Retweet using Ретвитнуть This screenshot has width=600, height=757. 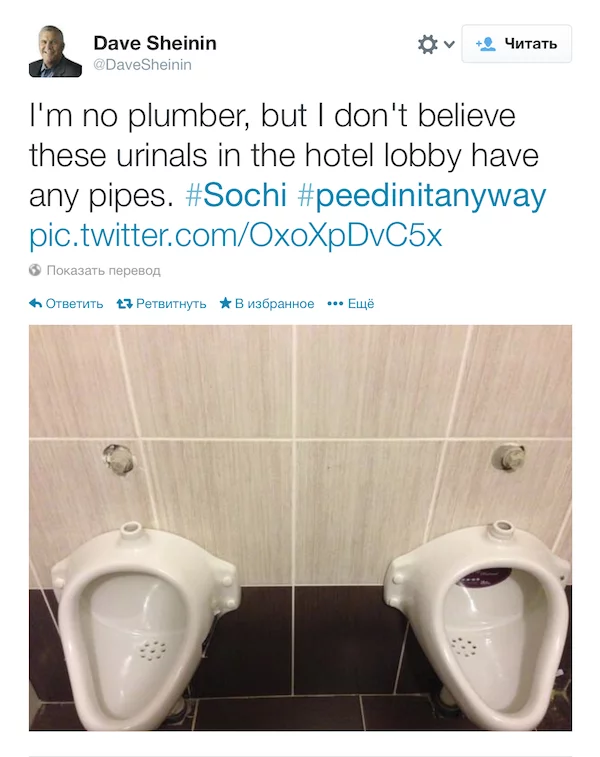tap(161, 304)
